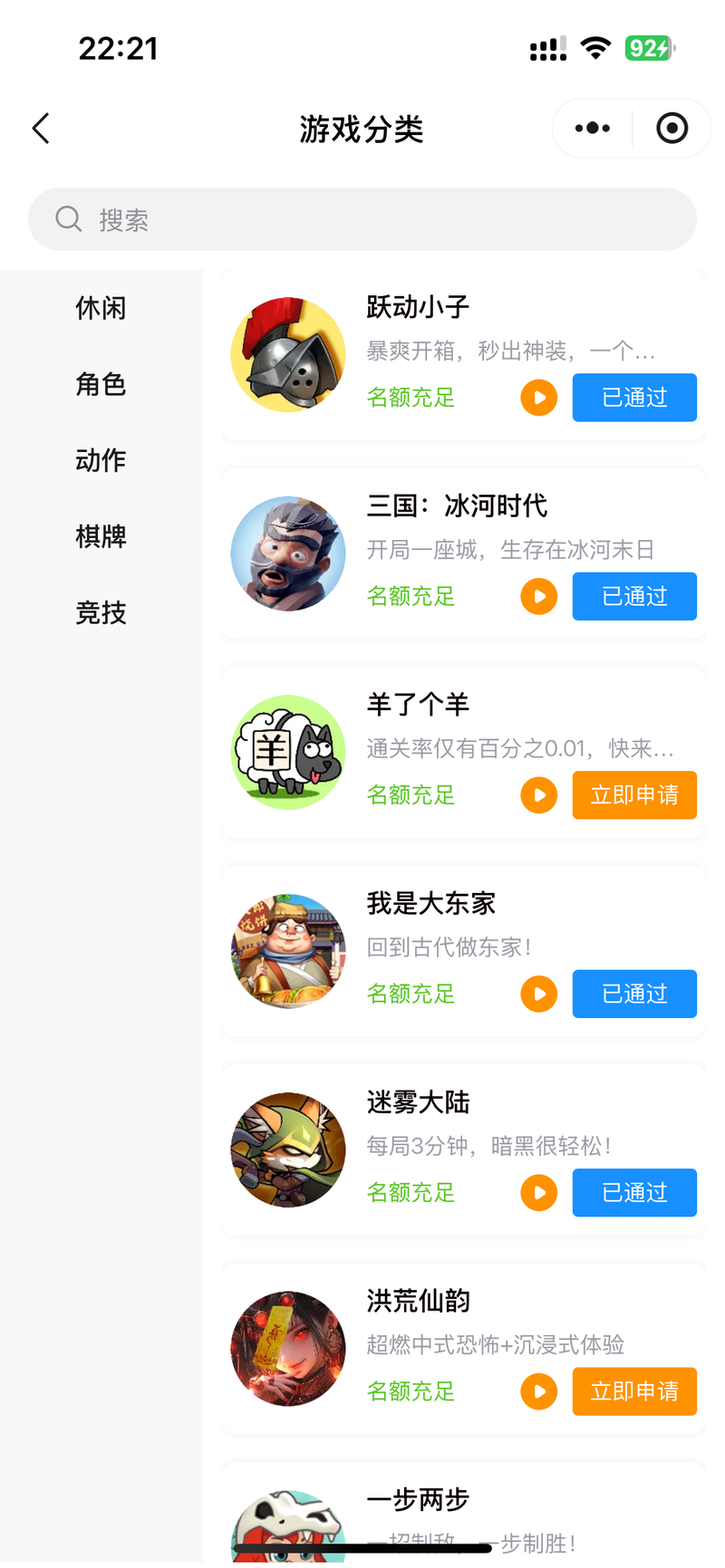
Task: Tap 立即申请 for 洪荒仙韵
Action: tap(634, 1391)
